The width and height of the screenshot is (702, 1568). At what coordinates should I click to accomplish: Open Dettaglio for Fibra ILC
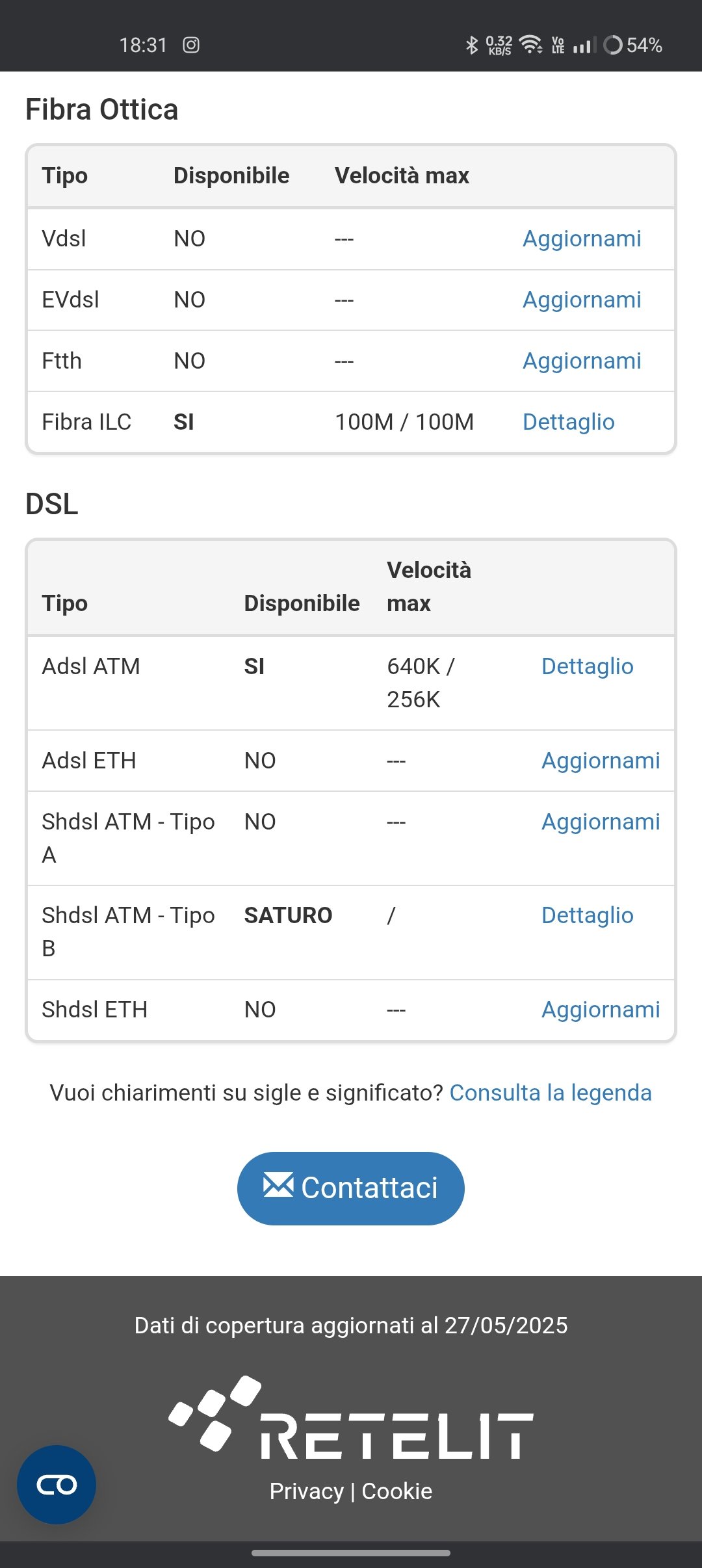(x=569, y=422)
